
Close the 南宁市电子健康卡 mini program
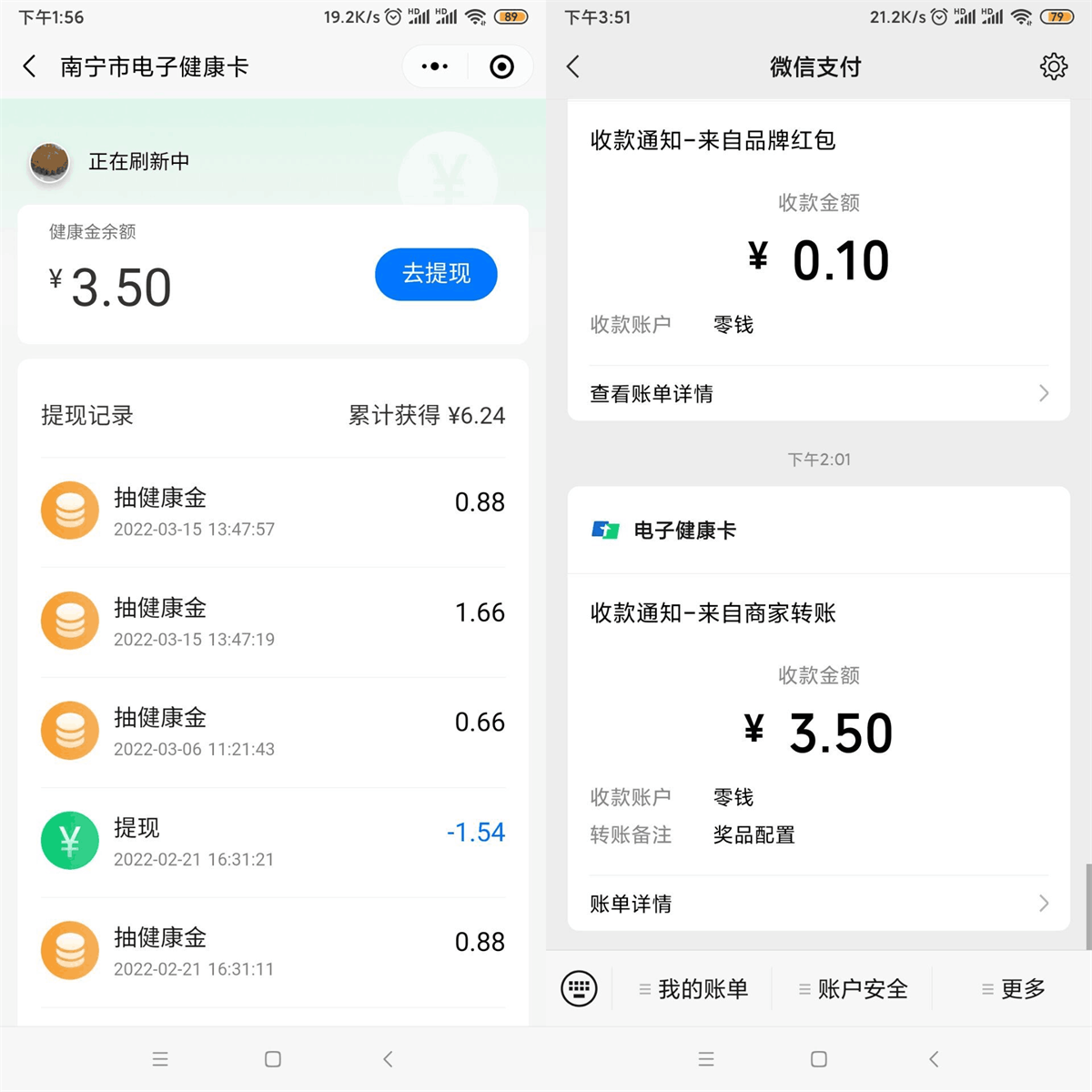pos(501,66)
